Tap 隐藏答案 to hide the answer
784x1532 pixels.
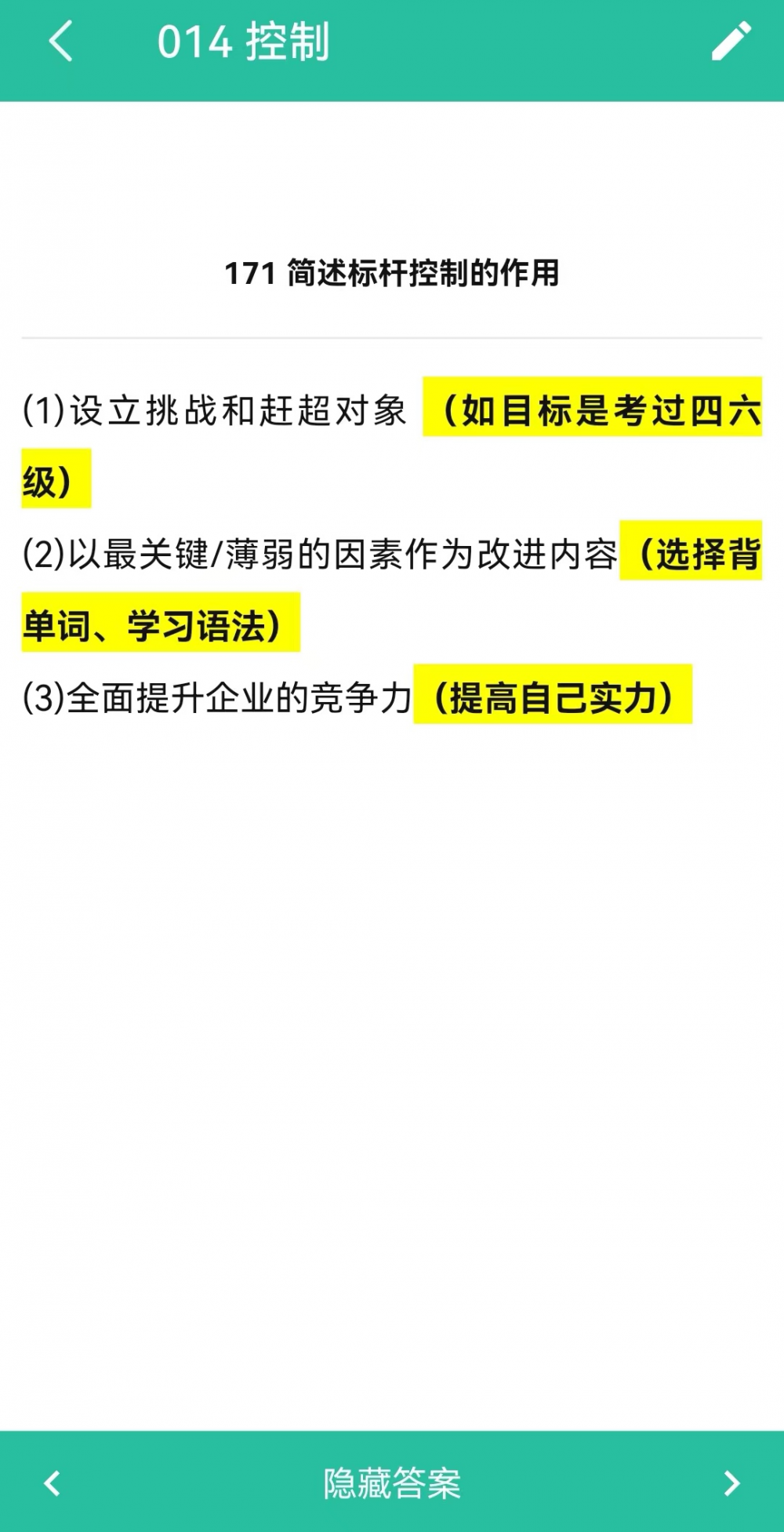tap(392, 1483)
